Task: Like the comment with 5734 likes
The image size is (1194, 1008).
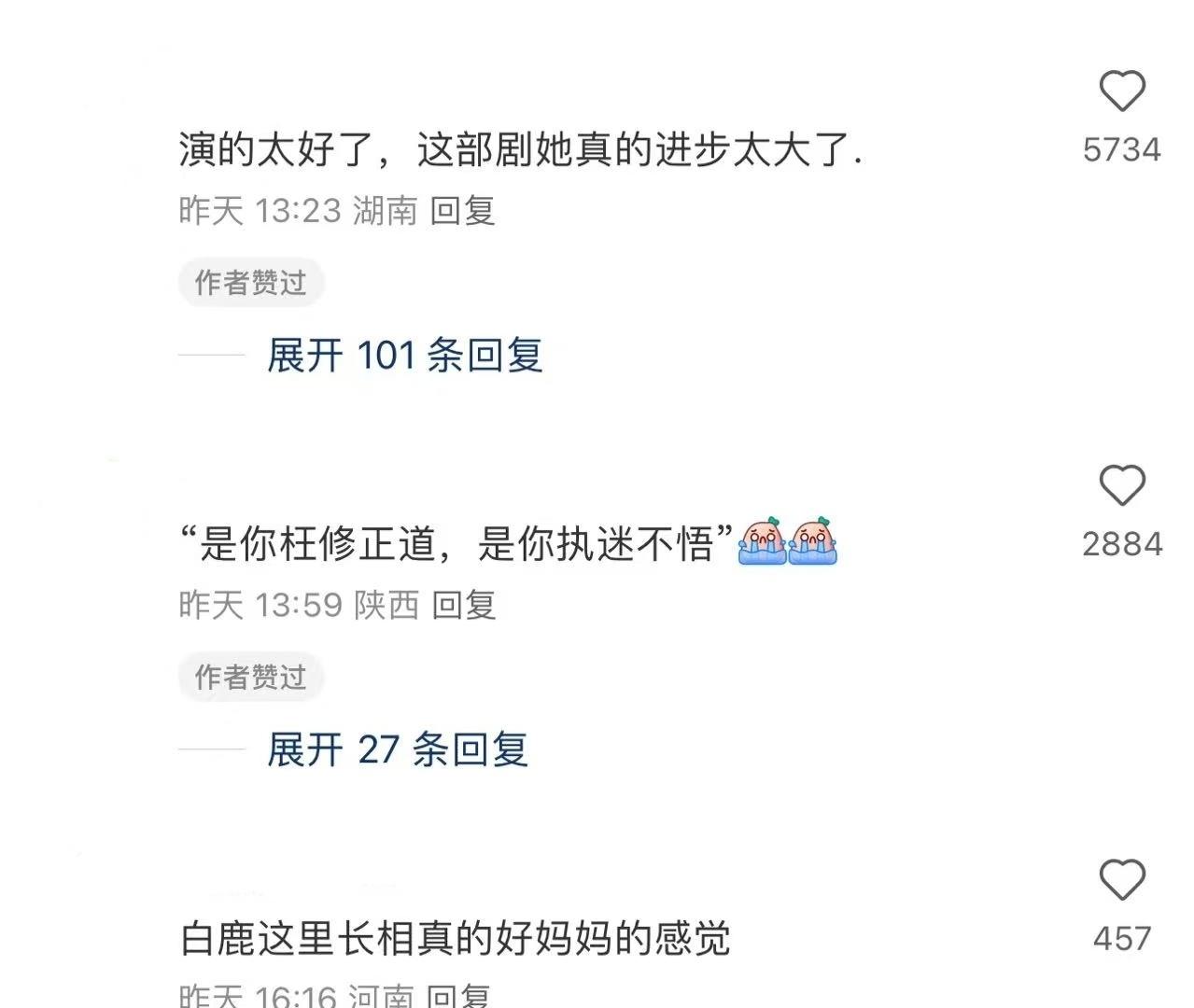Action: (1121, 91)
